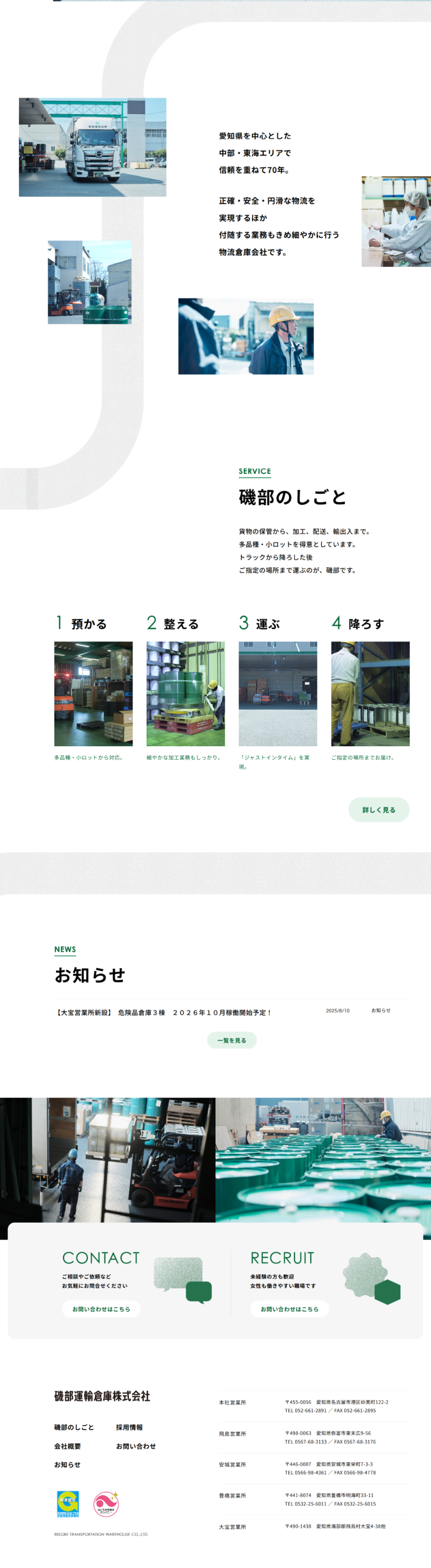Tap お問い合わせはこちら under CONTACT
The image size is (431, 1568).
click(101, 1309)
